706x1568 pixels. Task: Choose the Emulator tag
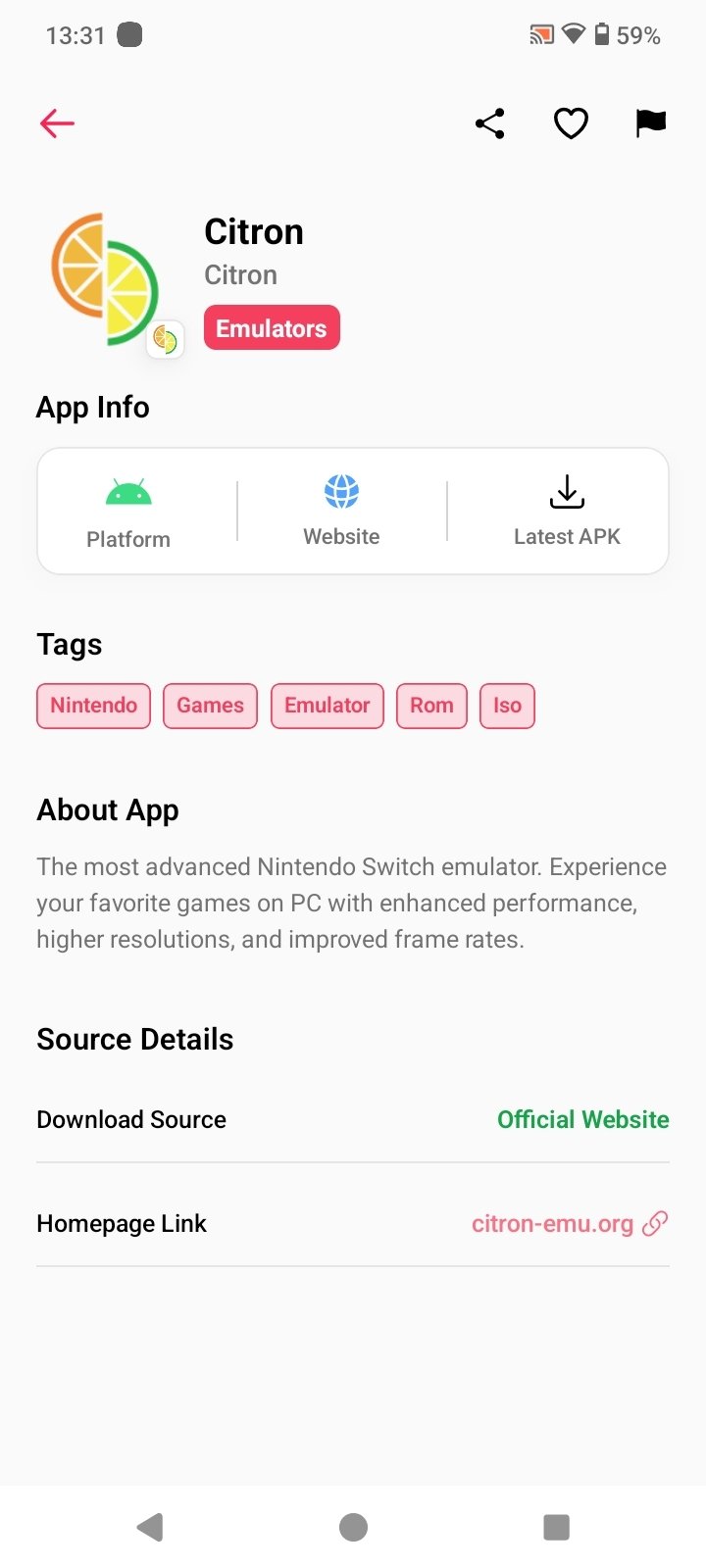point(328,706)
